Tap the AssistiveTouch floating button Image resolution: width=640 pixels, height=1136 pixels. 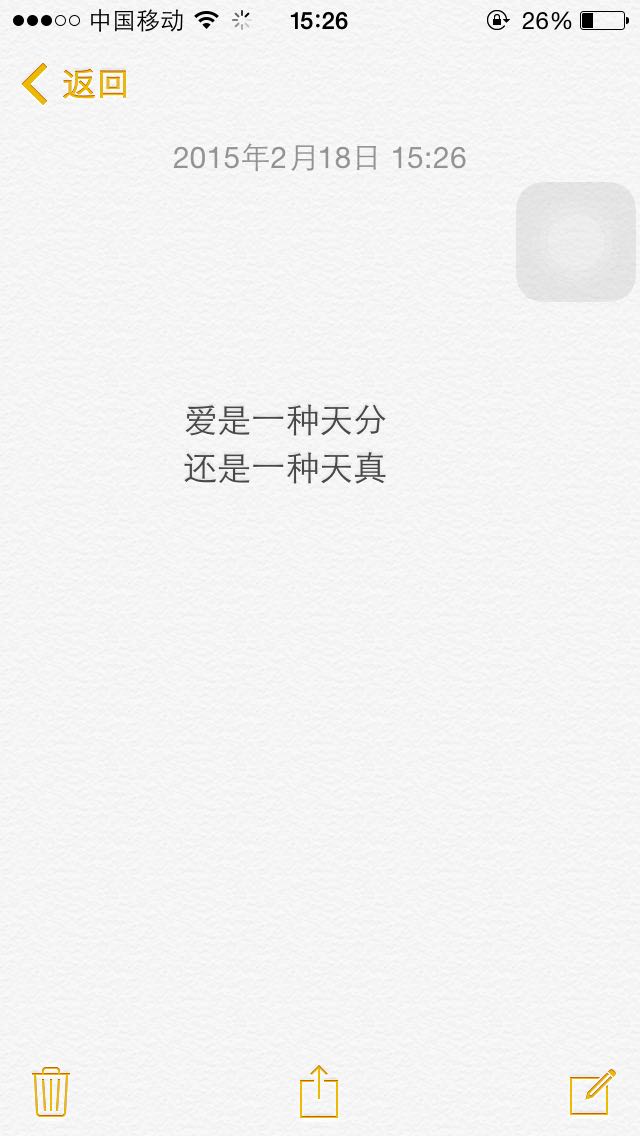[x=576, y=241]
